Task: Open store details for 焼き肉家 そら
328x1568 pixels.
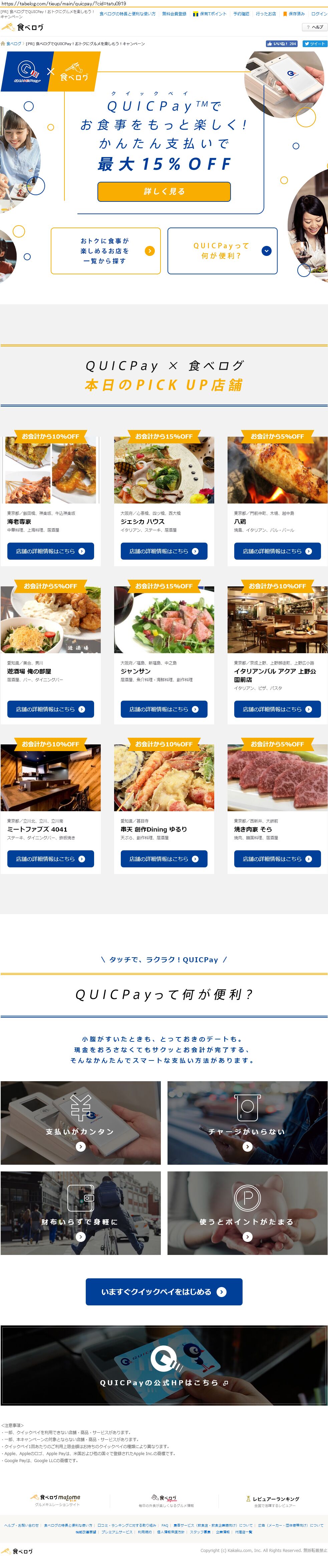Action: (277, 859)
